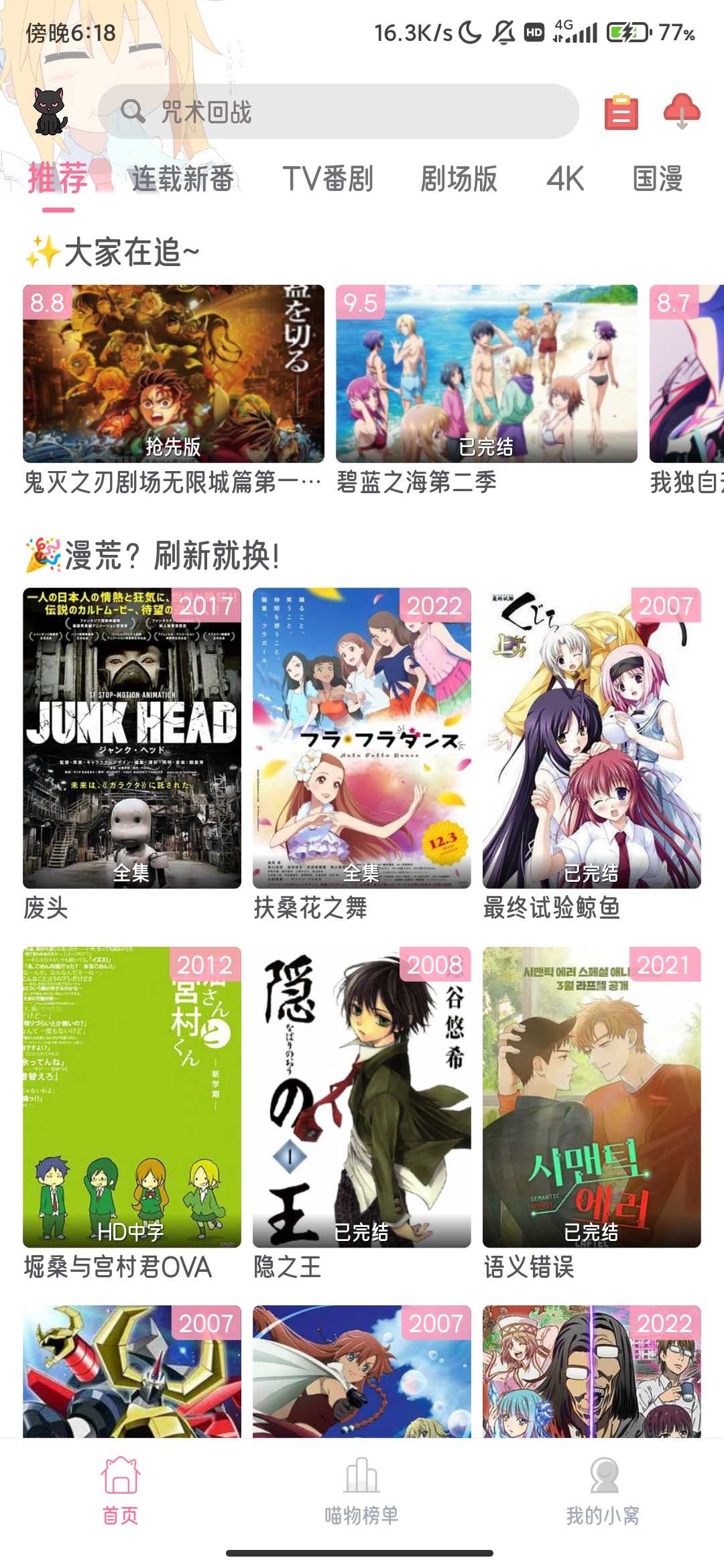Open the cloud download icon
724x1568 pixels.
[682, 111]
